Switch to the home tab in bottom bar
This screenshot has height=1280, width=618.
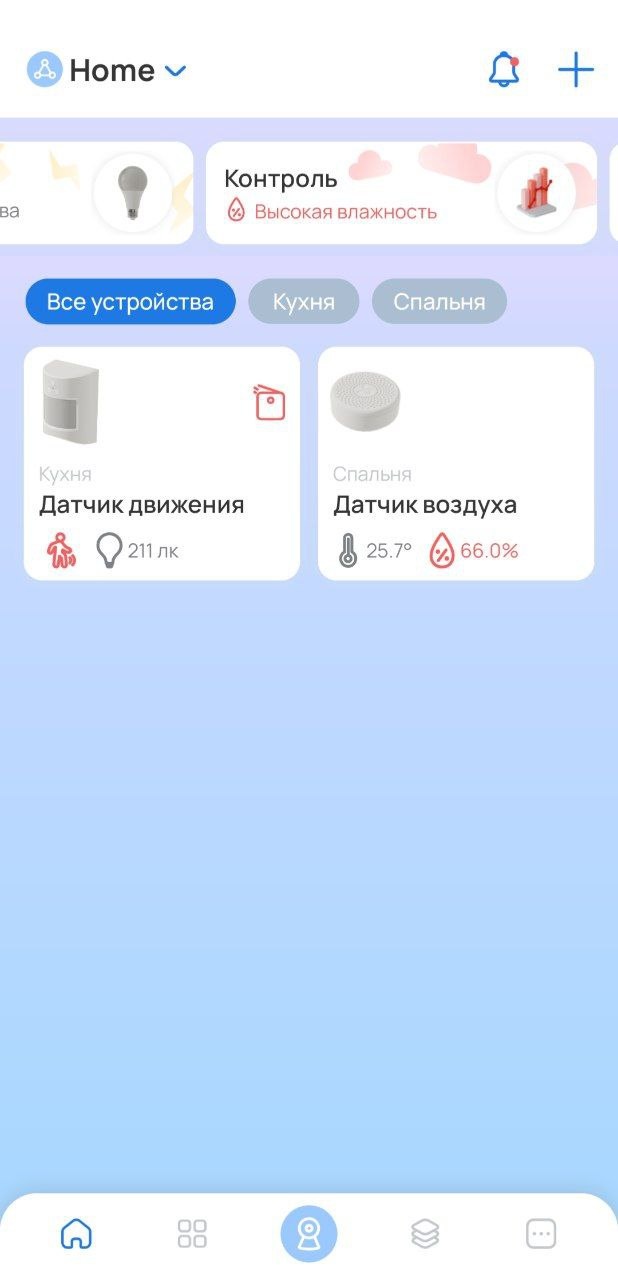tap(76, 1234)
